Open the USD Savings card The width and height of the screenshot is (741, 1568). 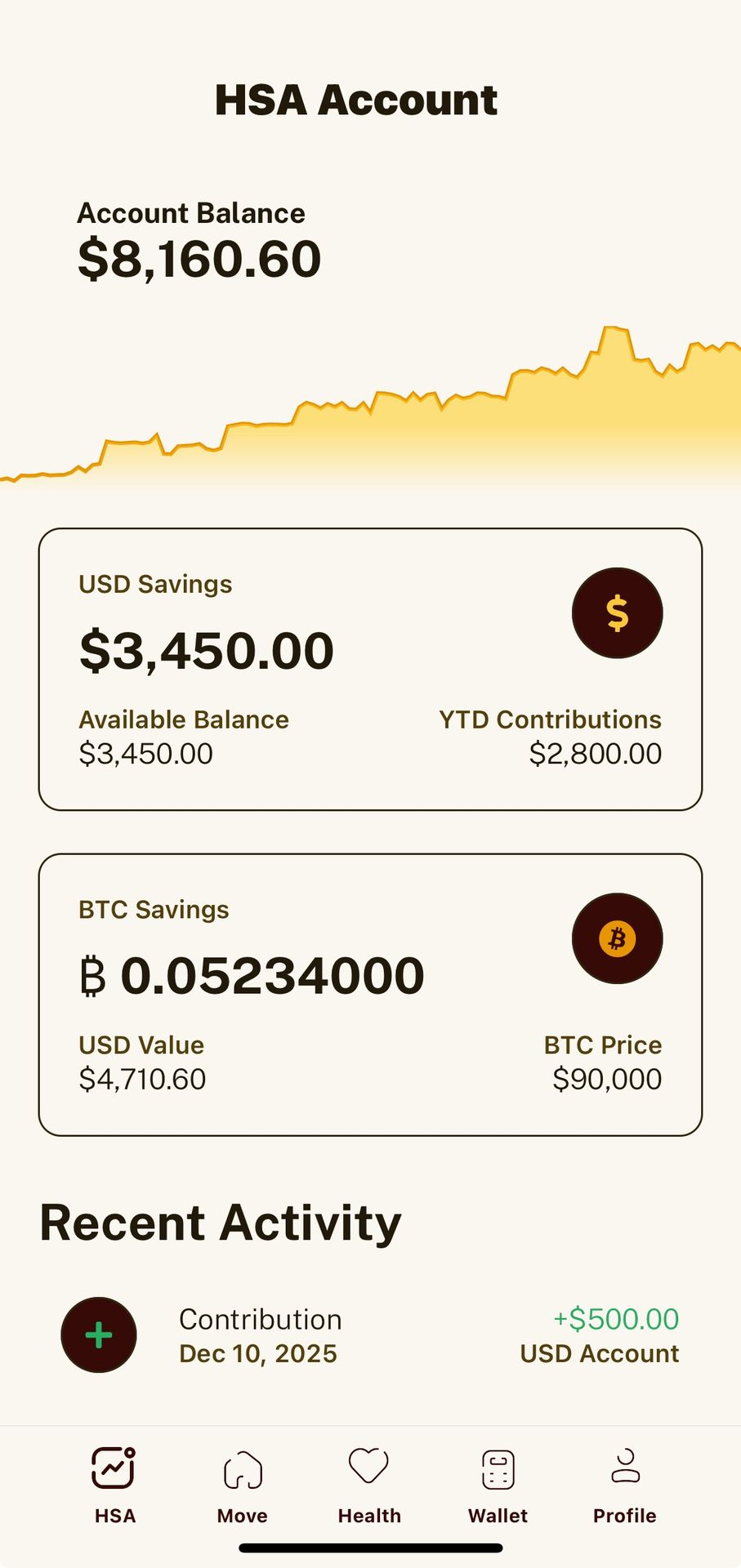point(370,669)
